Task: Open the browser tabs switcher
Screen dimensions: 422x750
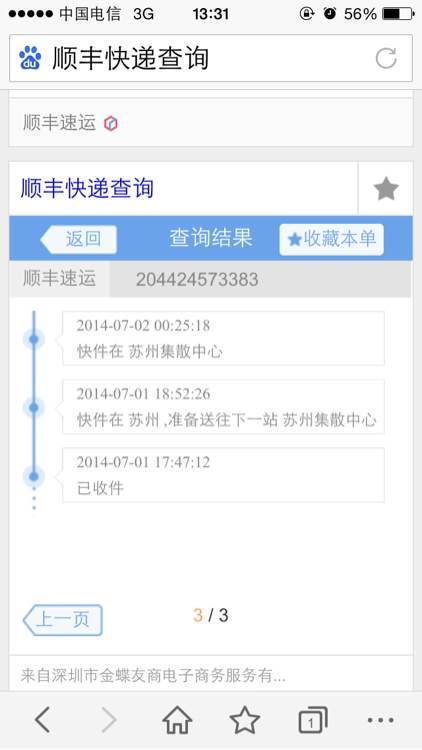Action: coord(312,719)
